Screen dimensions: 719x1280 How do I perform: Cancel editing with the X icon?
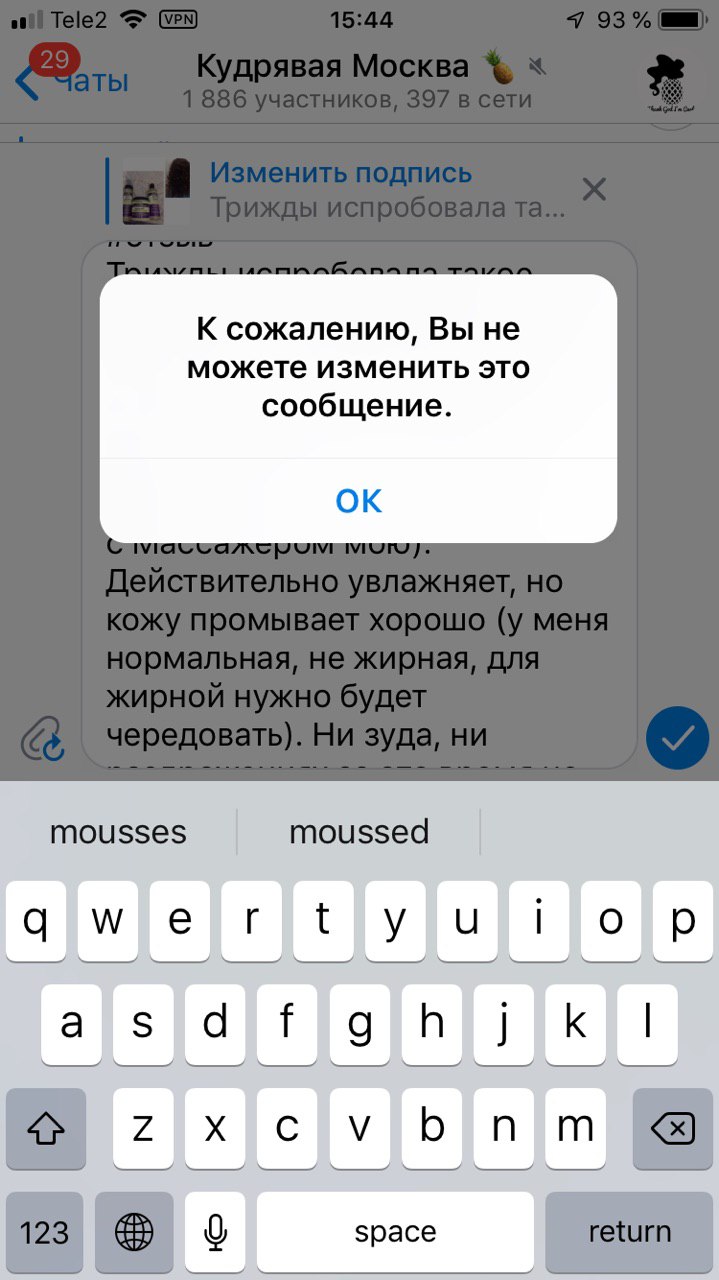[x=594, y=189]
